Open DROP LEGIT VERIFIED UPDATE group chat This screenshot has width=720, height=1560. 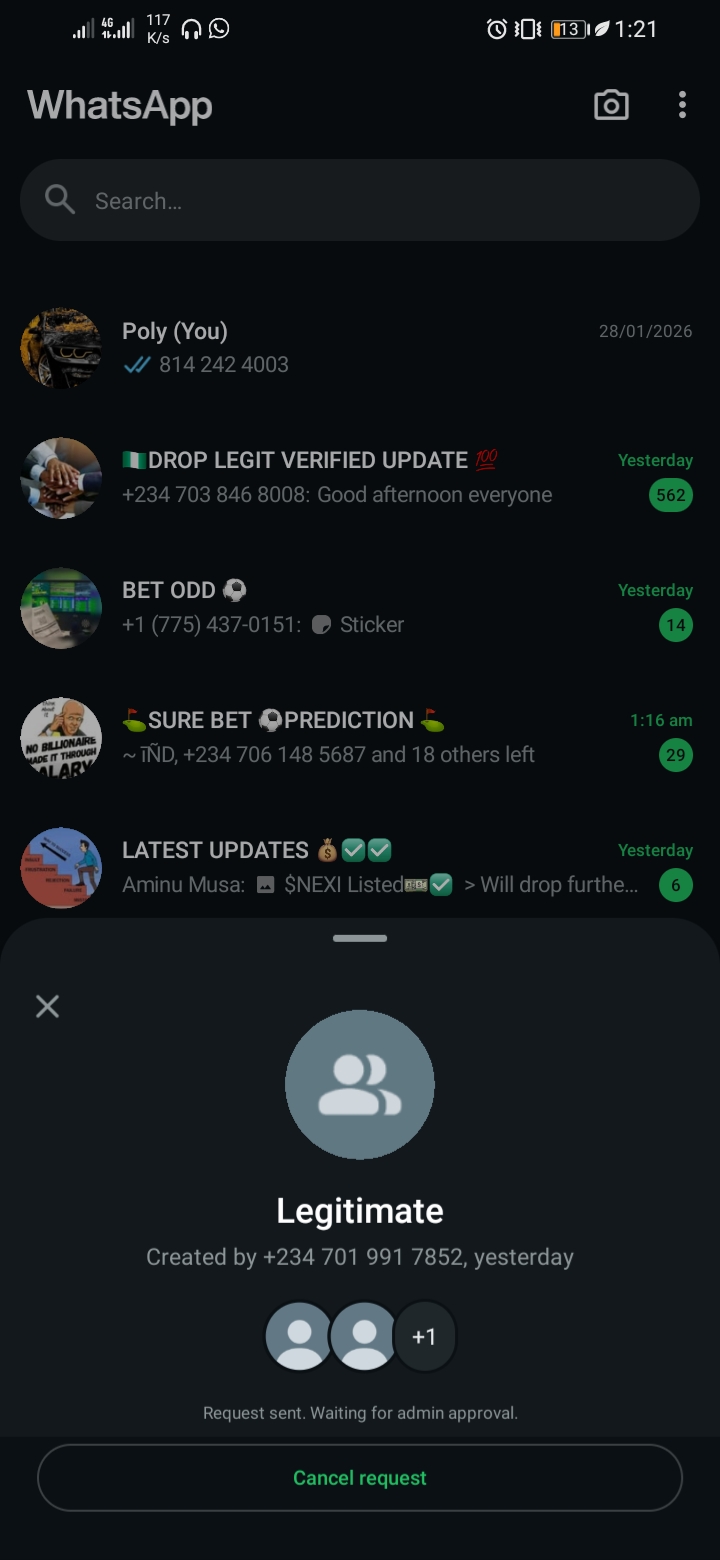click(360, 478)
